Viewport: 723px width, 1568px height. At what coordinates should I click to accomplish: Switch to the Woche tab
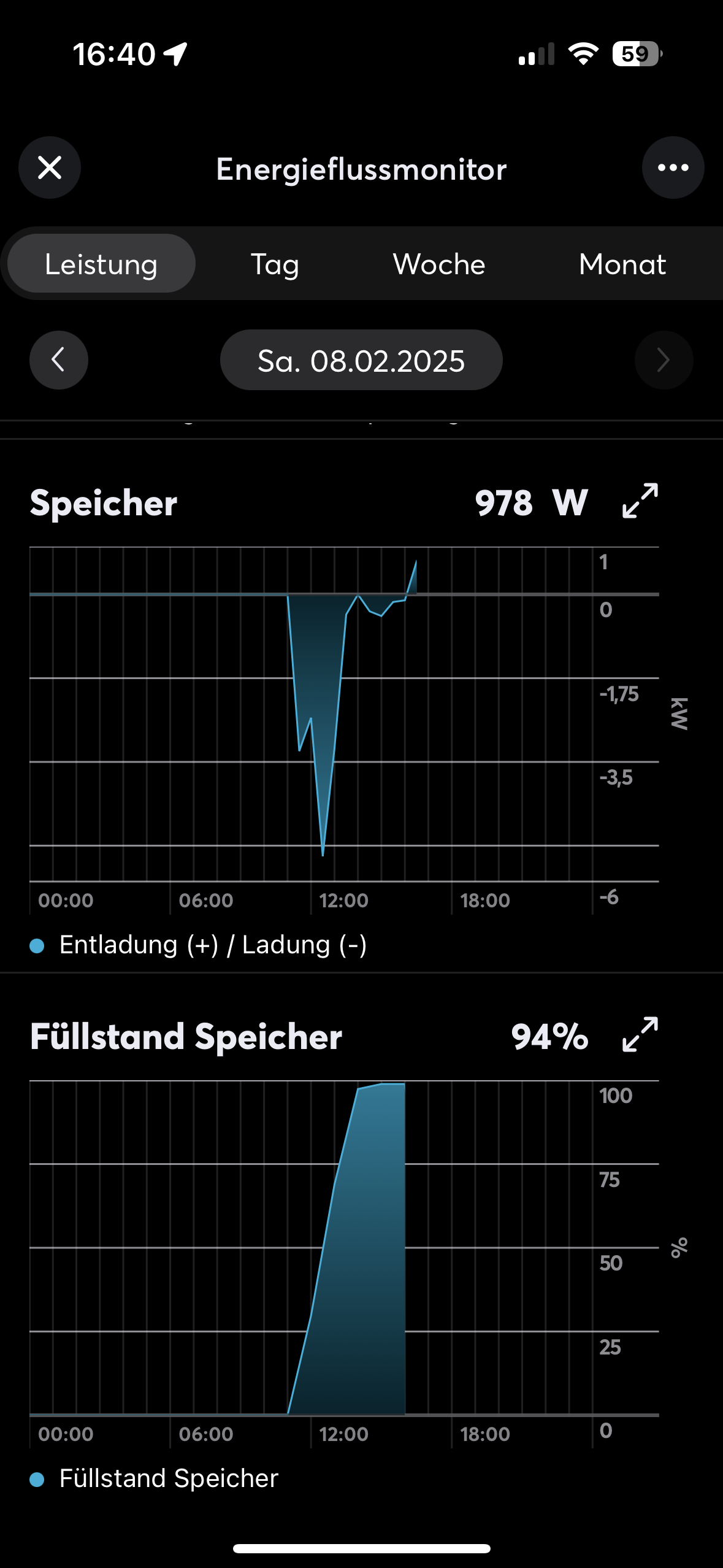pos(439,264)
